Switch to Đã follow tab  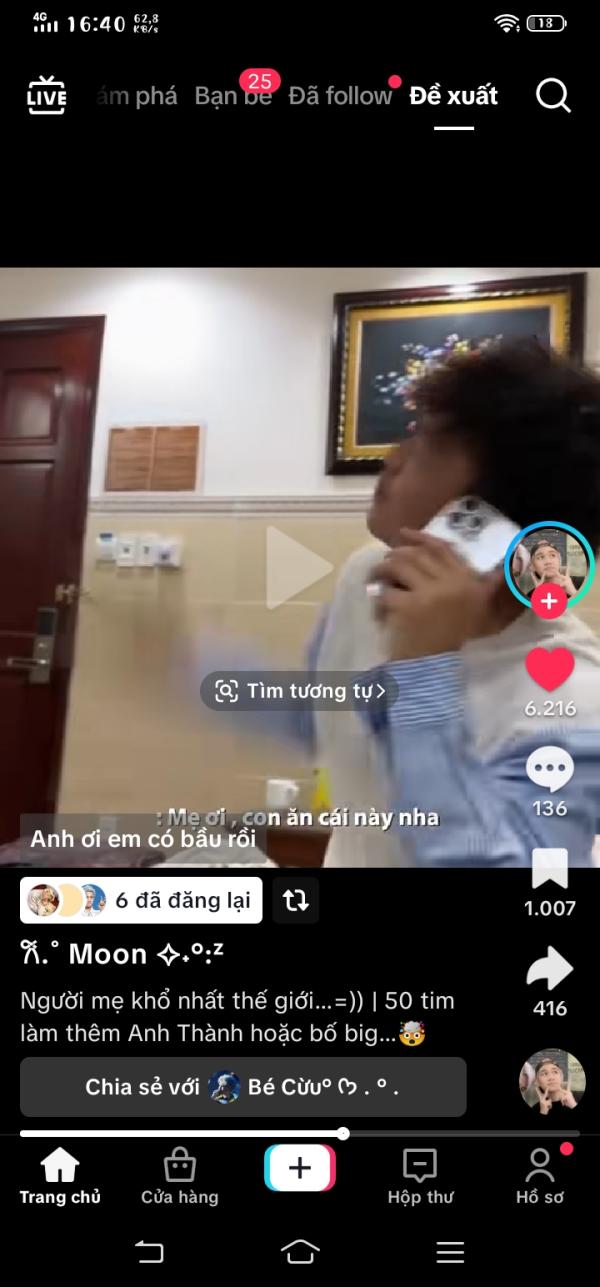(x=340, y=96)
